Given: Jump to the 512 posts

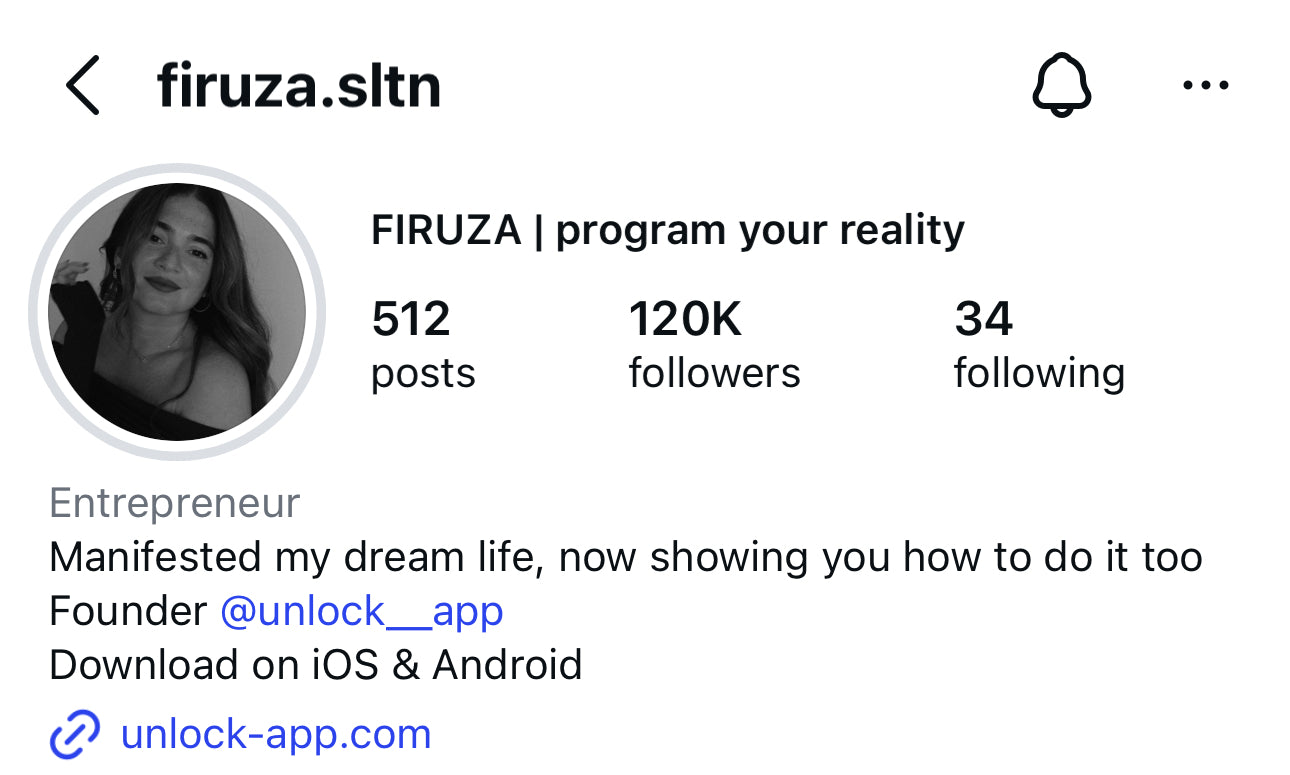Looking at the screenshot, I should (422, 346).
